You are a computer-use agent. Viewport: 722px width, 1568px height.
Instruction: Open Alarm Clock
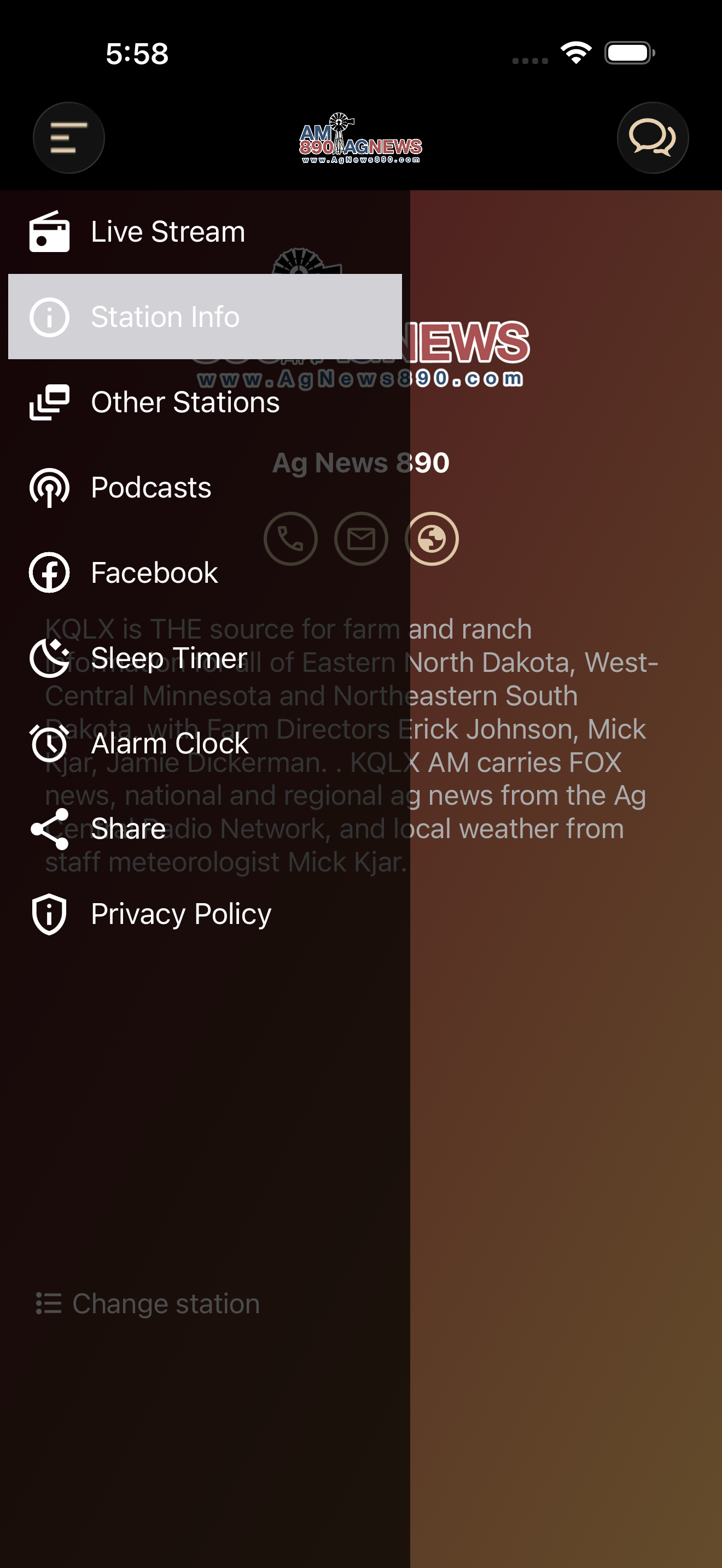205,742
